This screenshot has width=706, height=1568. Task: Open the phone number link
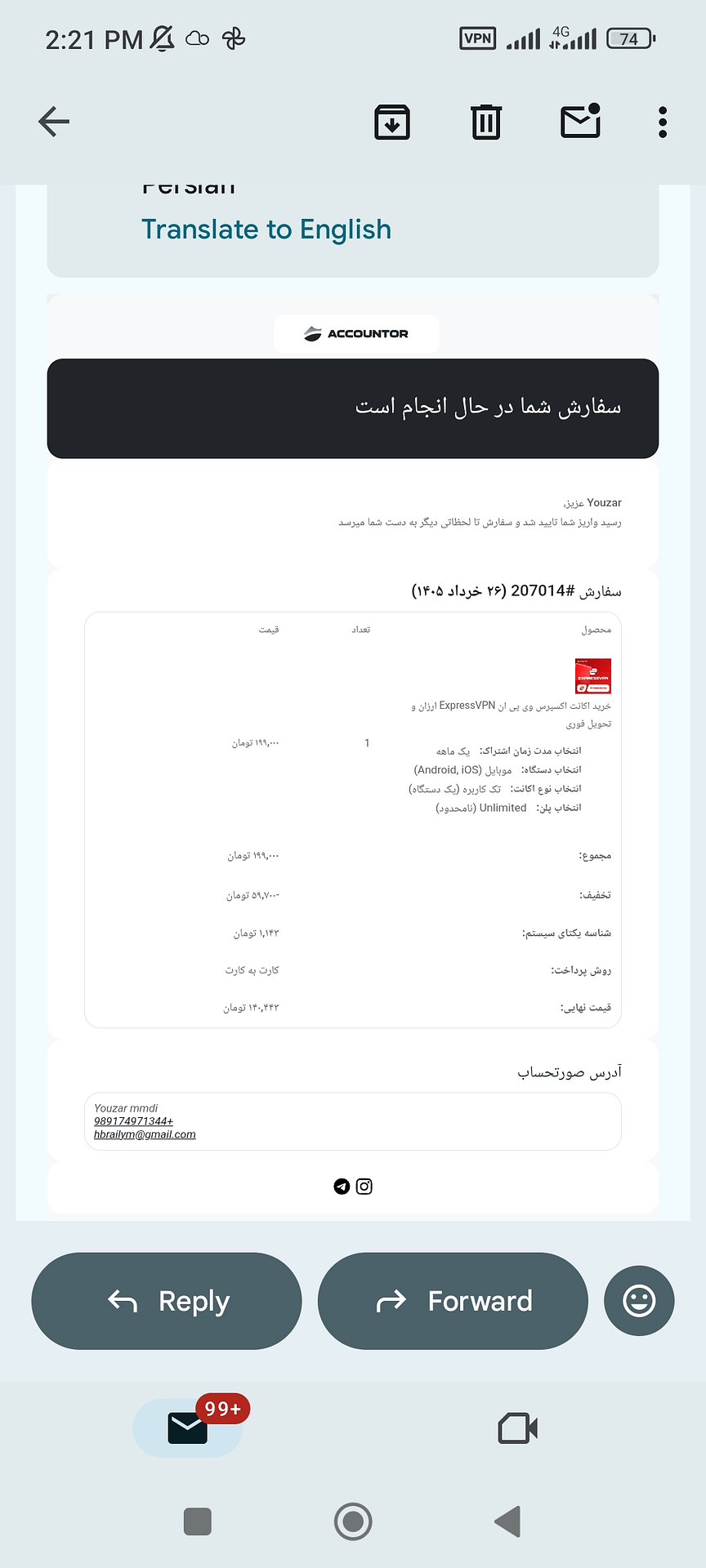[x=133, y=1121]
